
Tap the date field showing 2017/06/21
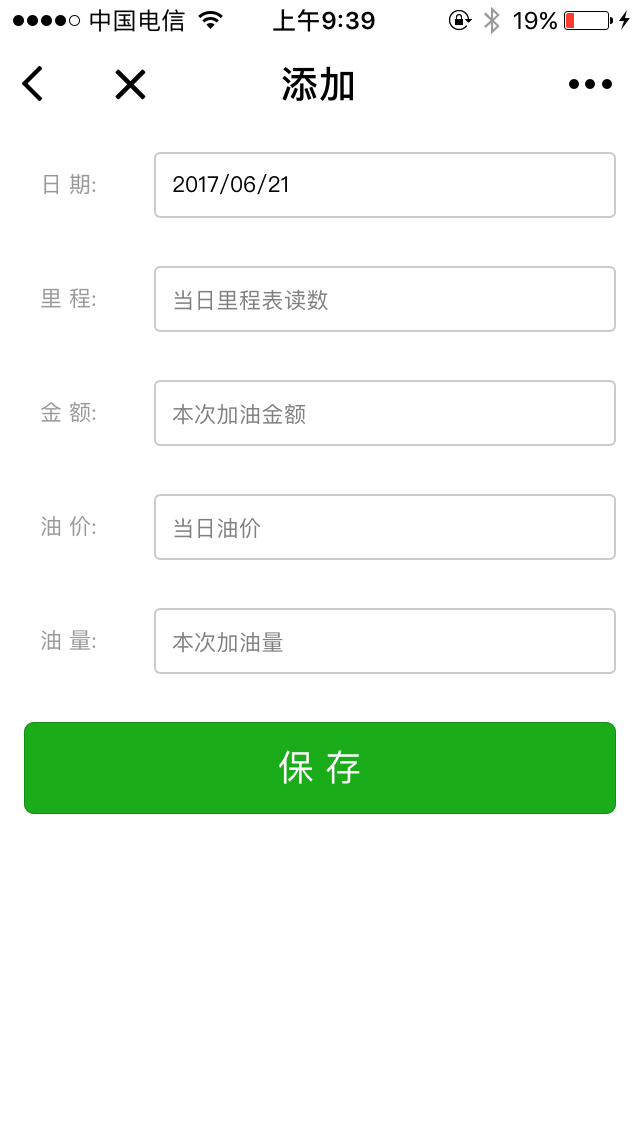(x=385, y=185)
